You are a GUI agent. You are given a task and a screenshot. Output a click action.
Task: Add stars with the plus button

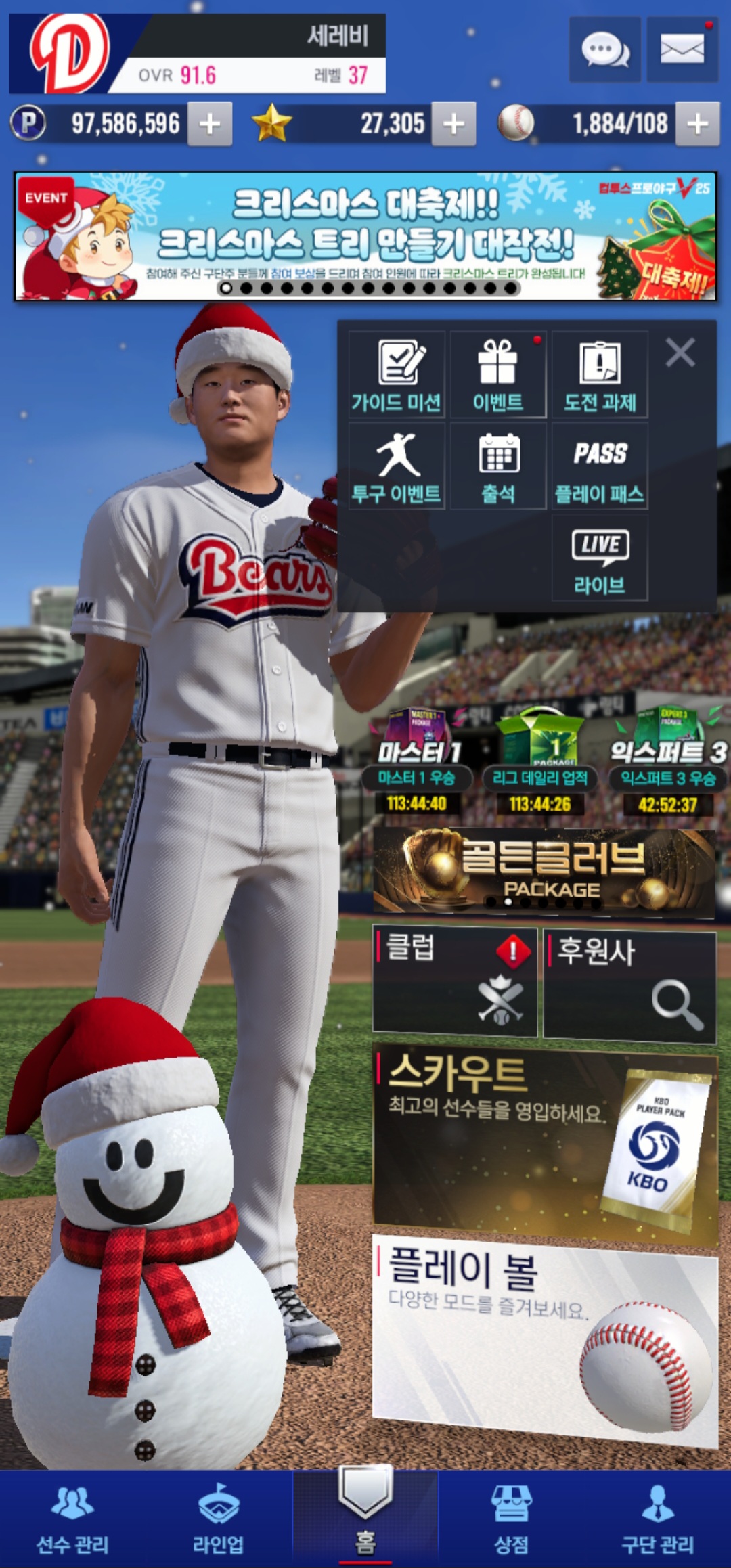[453, 124]
